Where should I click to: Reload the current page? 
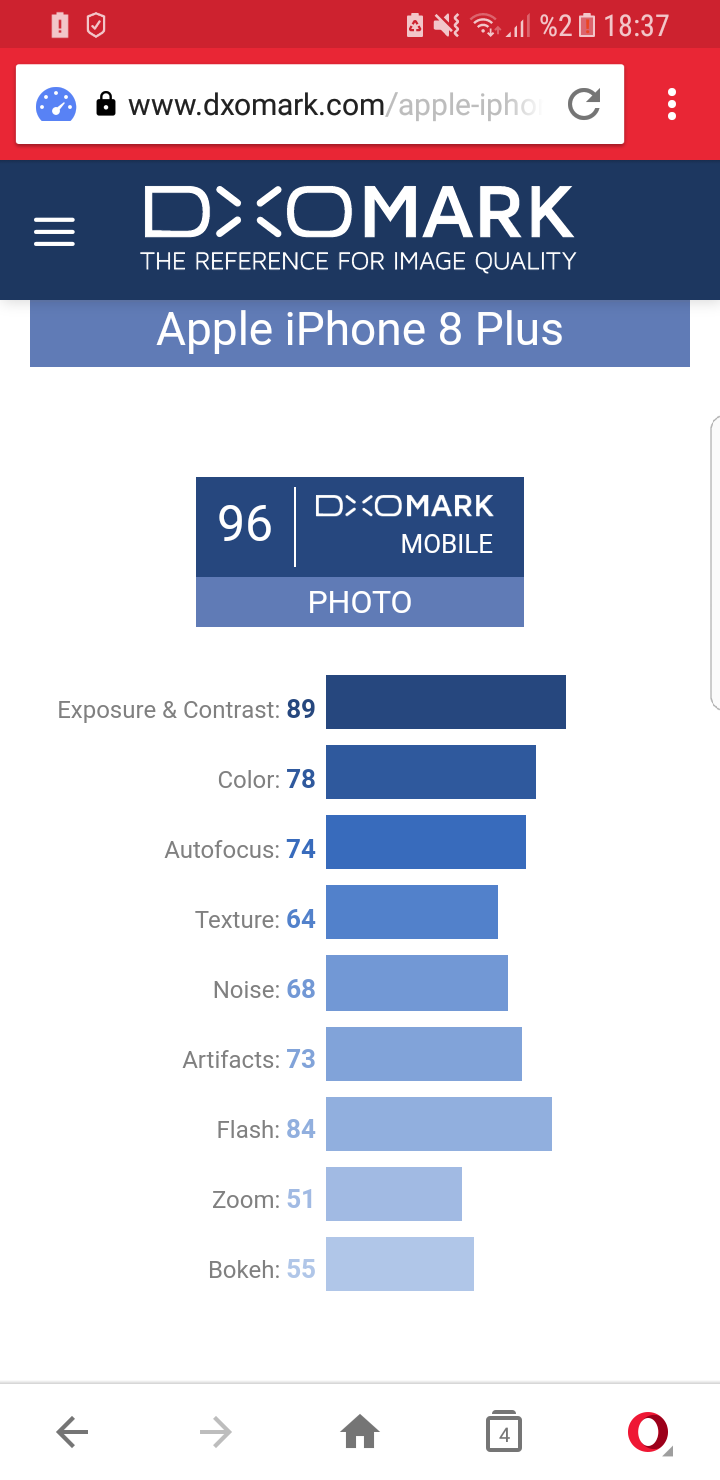tap(584, 104)
